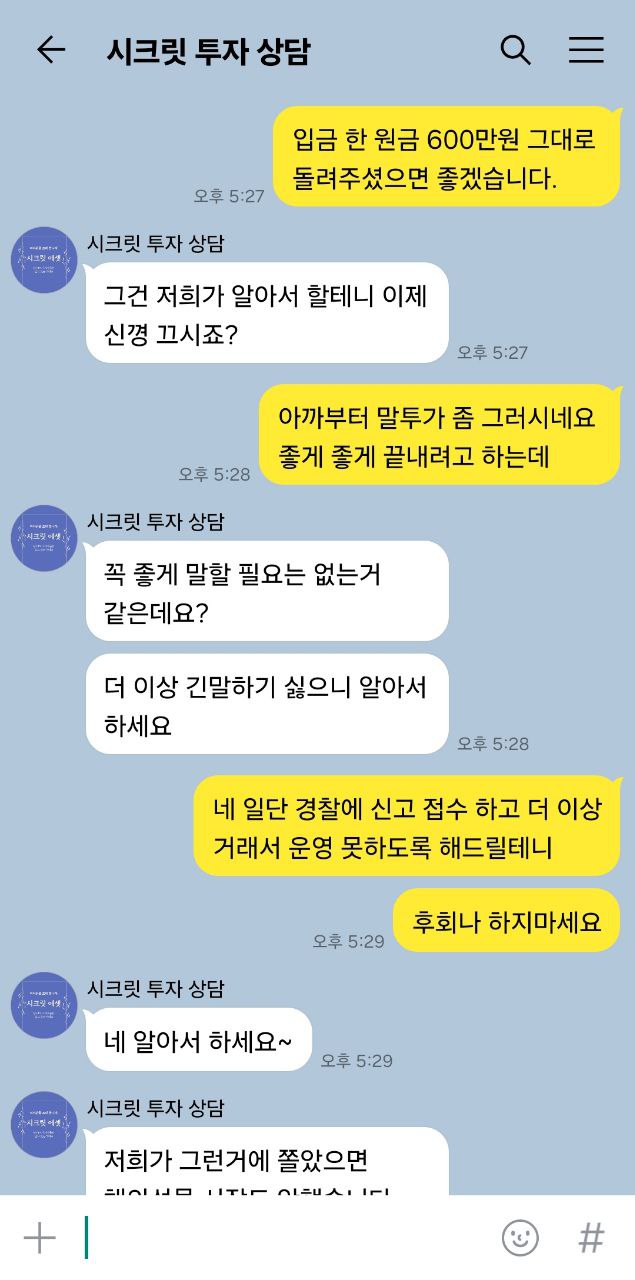Open the emoticon picker
Image resolution: width=635 pixels, height=1280 pixels.
(520, 1238)
